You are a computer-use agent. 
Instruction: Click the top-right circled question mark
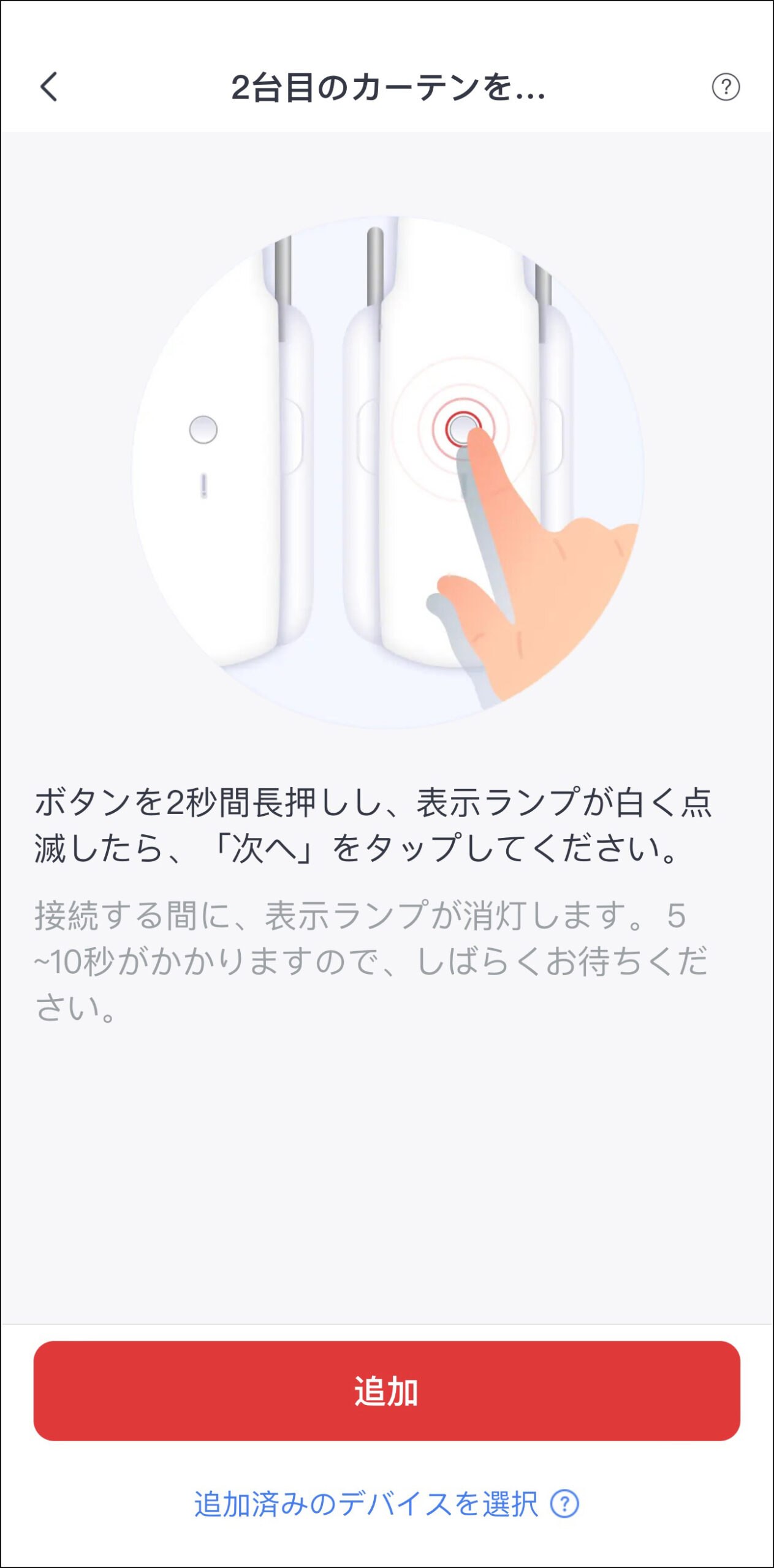pyautogui.click(x=726, y=88)
